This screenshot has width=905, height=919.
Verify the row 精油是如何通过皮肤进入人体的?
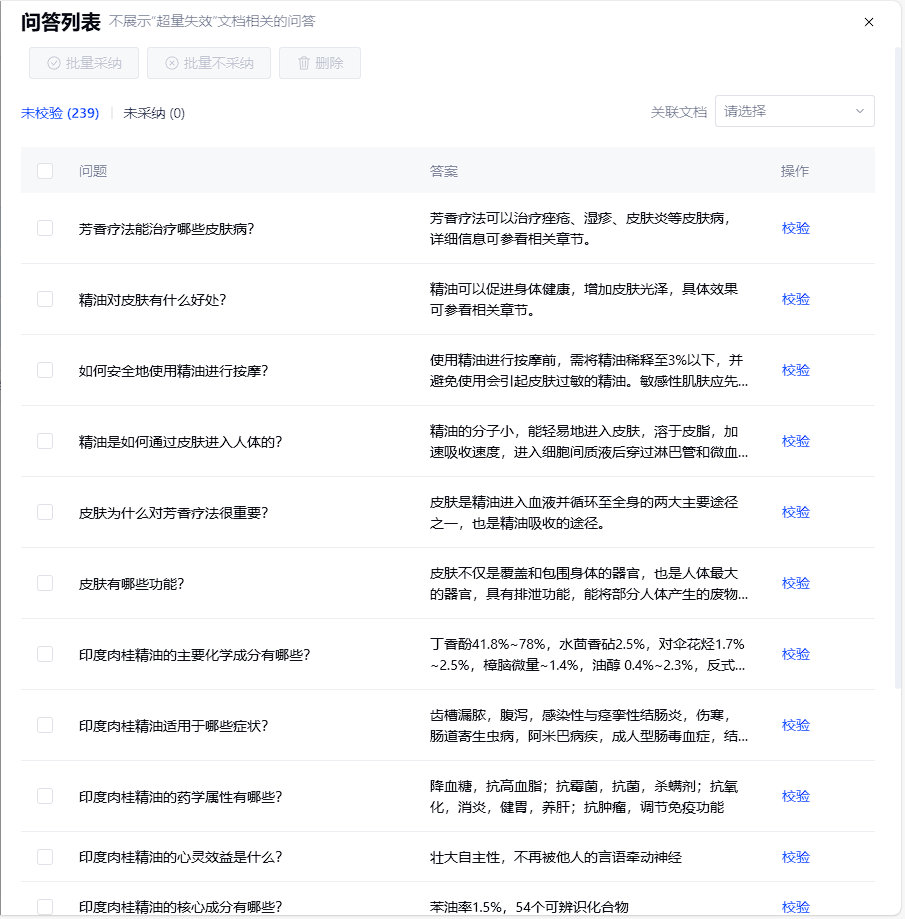coord(796,441)
